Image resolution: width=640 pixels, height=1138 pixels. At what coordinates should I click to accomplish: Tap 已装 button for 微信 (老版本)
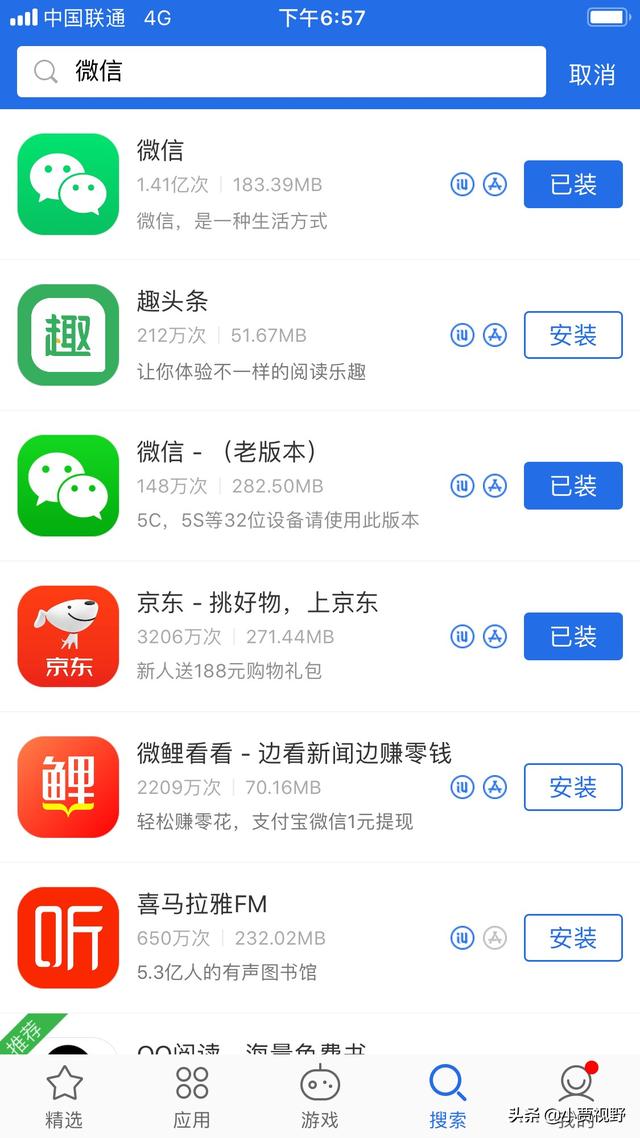(573, 486)
